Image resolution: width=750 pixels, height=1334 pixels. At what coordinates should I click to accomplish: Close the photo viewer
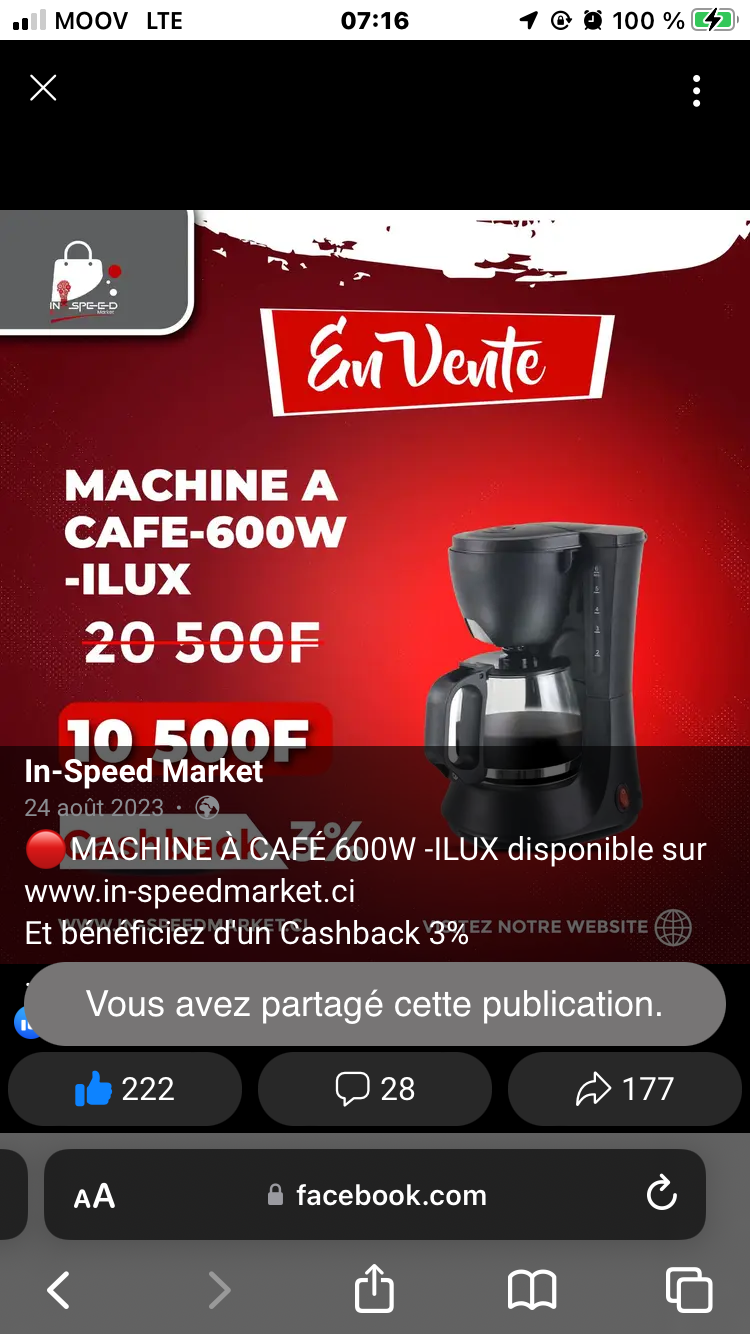(x=43, y=89)
